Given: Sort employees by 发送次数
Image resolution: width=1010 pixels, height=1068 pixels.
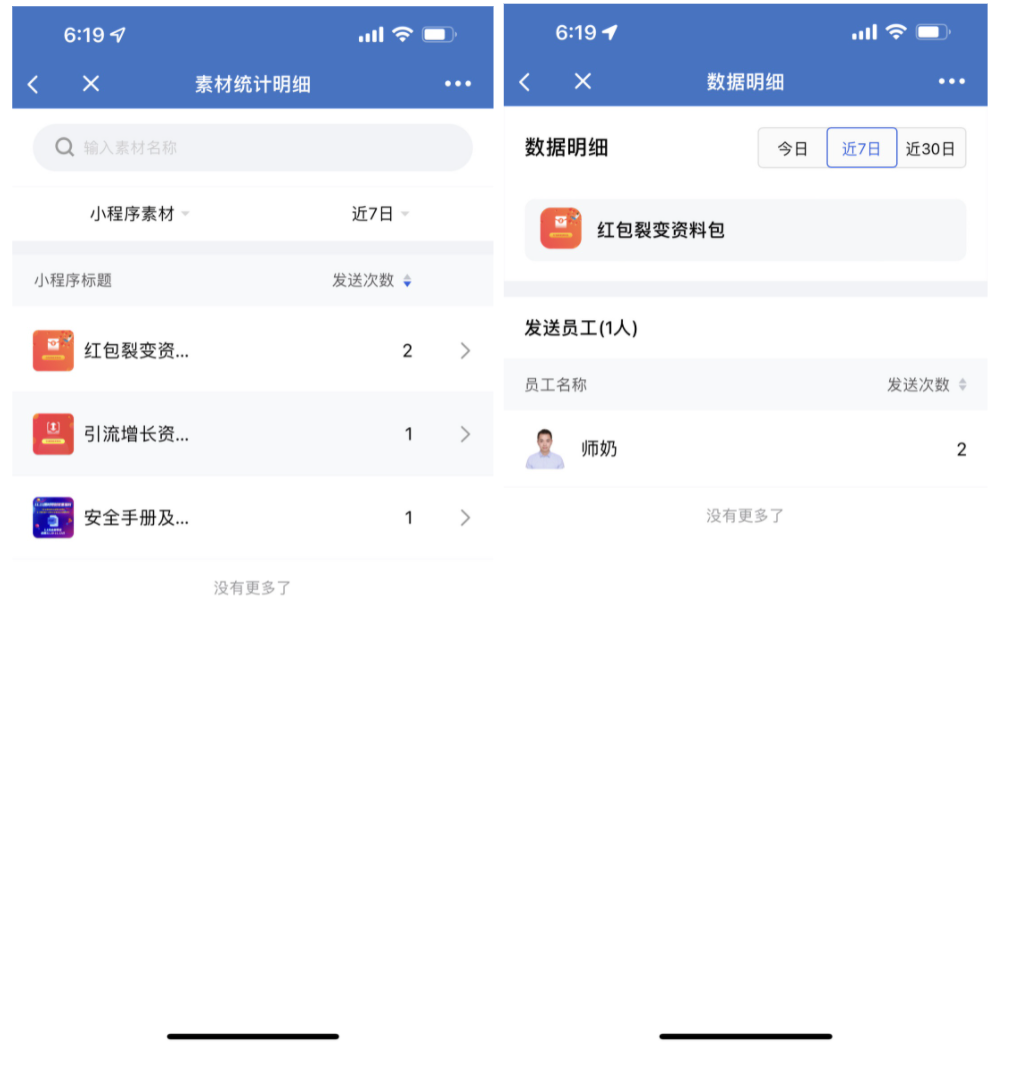Looking at the screenshot, I should (926, 385).
